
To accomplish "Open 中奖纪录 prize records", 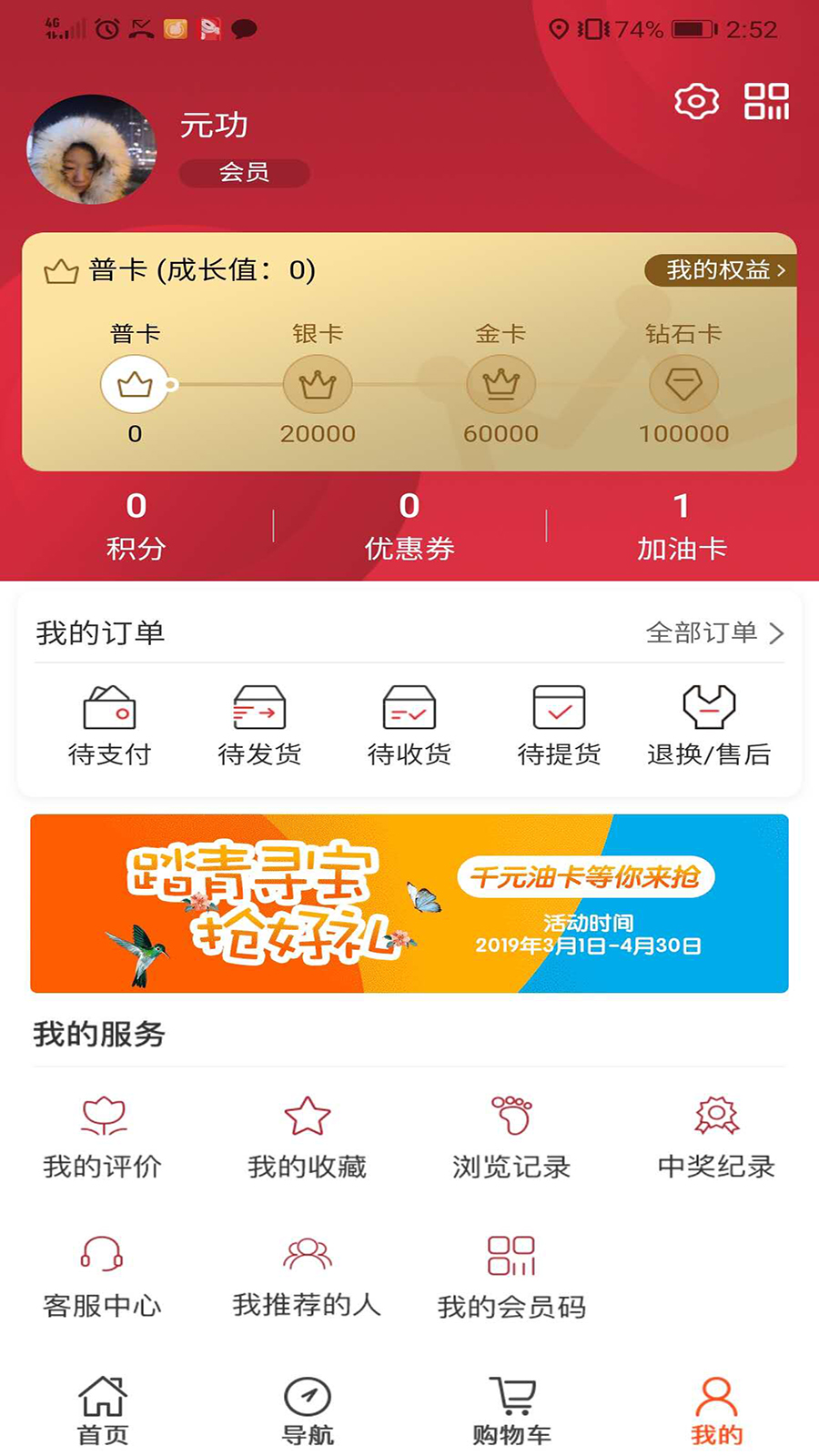I will (x=715, y=1133).
